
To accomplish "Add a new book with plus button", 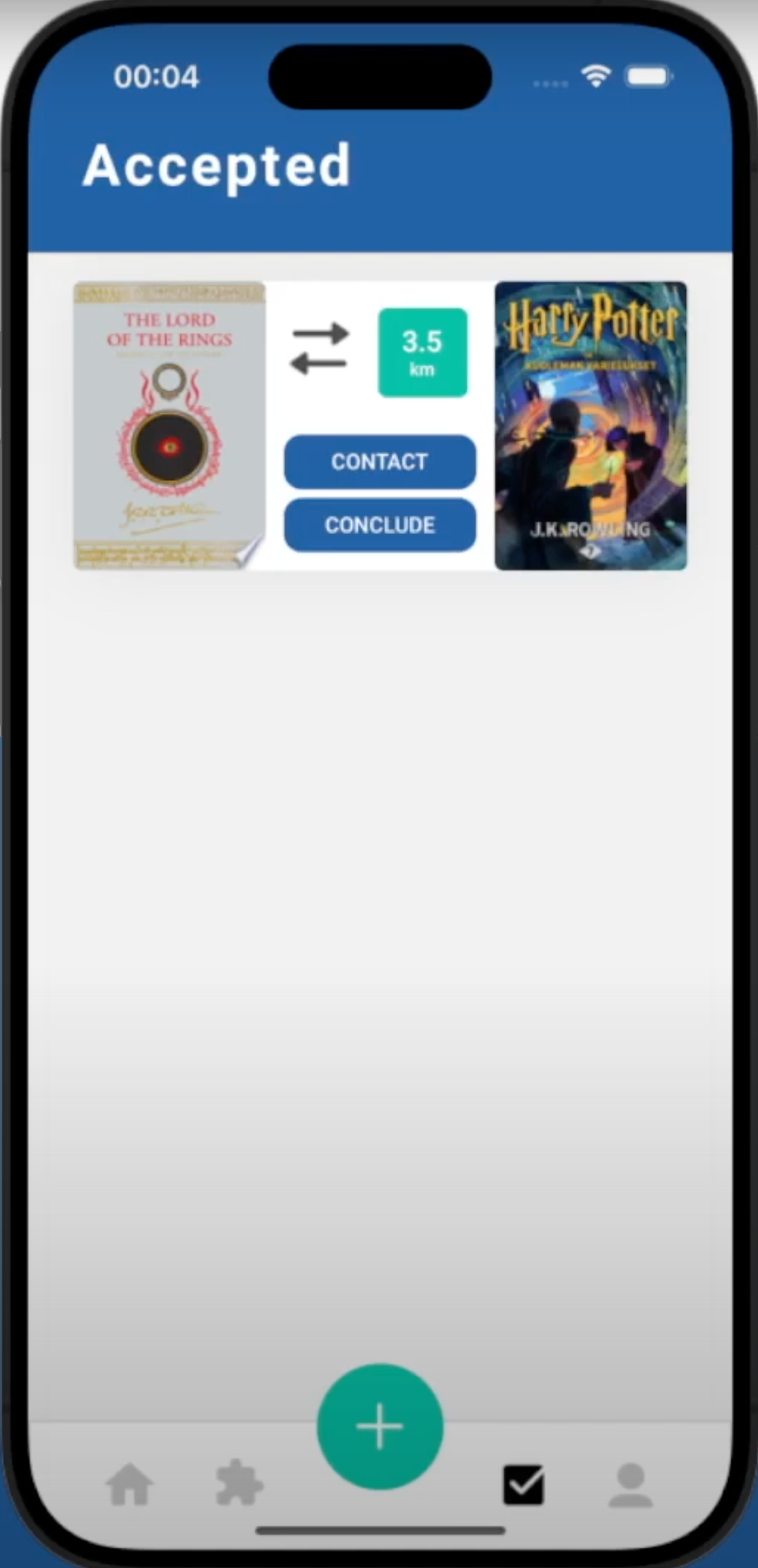I will pos(379,1426).
